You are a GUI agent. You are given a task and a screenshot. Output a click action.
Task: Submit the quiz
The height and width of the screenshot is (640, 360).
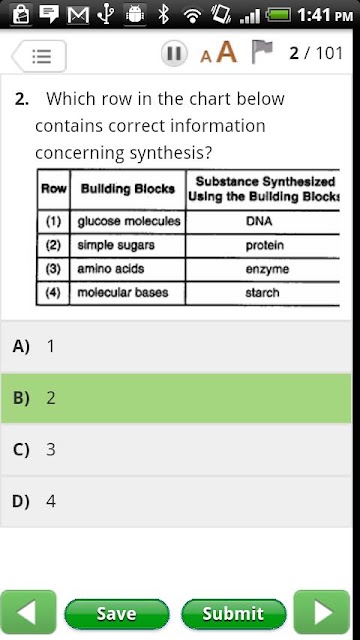233,614
